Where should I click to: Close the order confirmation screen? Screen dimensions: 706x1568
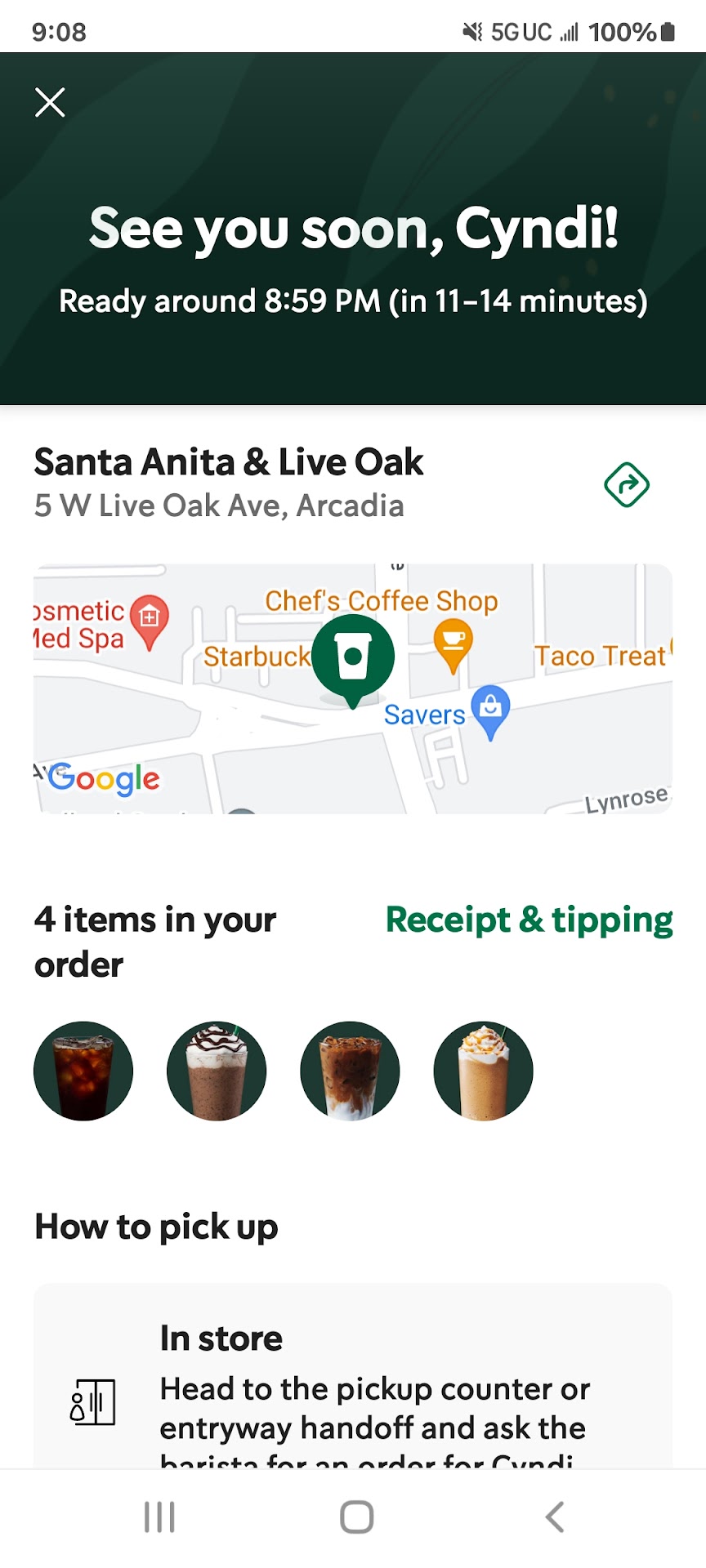coord(50,103)
